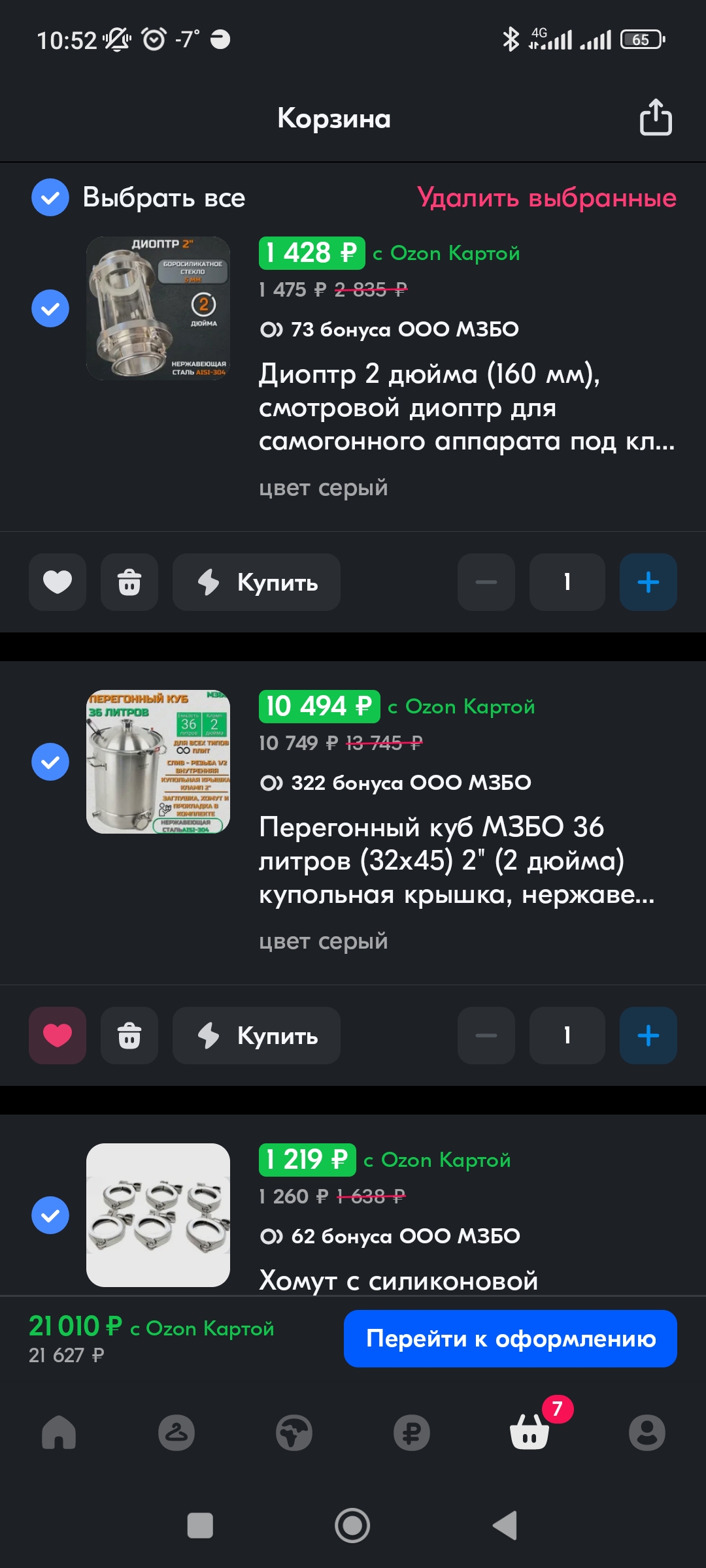Viewport: 706px width, 1568px height.
Task: Increase quantity of Диоптр 2 дюйма
Action: pos(648,582)
